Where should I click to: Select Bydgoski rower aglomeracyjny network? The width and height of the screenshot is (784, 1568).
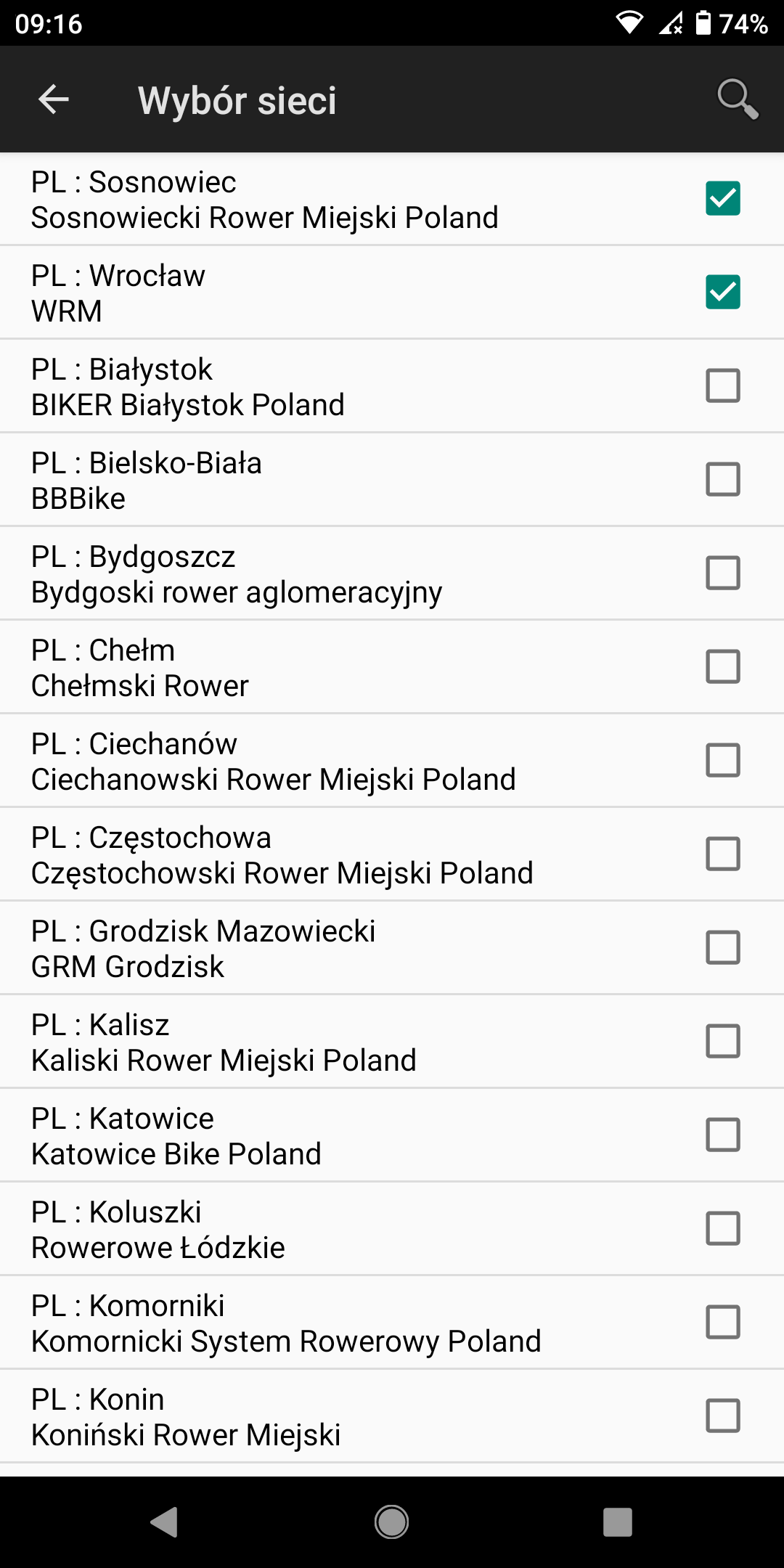click(723, 573)
